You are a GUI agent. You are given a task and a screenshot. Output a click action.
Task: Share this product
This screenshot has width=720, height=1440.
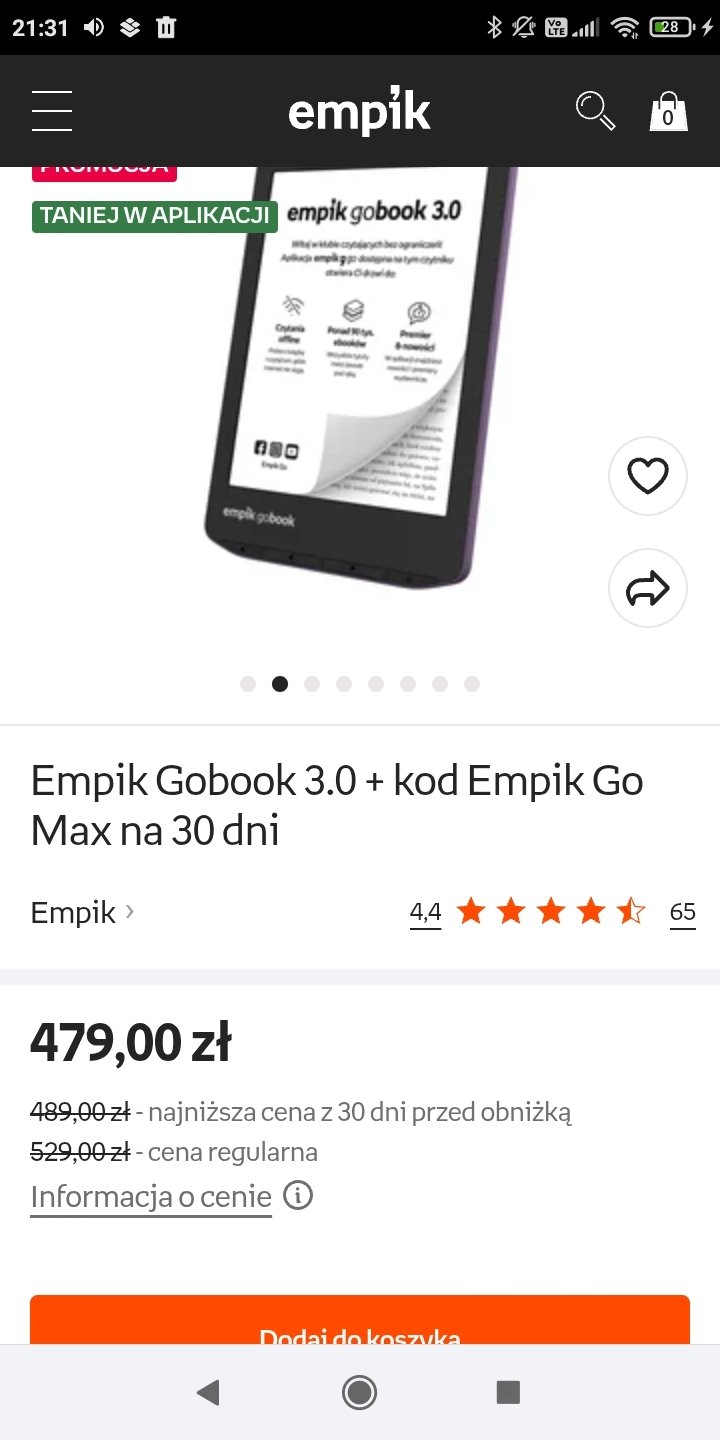tap(647, 588)
